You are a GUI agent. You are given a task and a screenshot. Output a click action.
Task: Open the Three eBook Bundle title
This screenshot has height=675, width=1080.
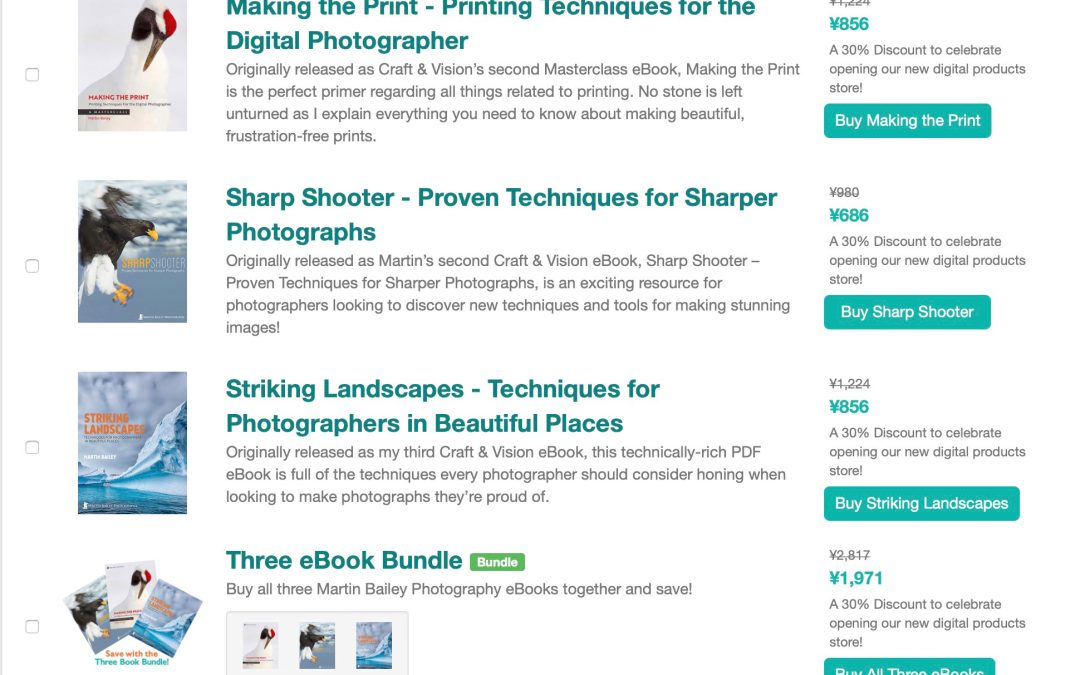[344, 560]
